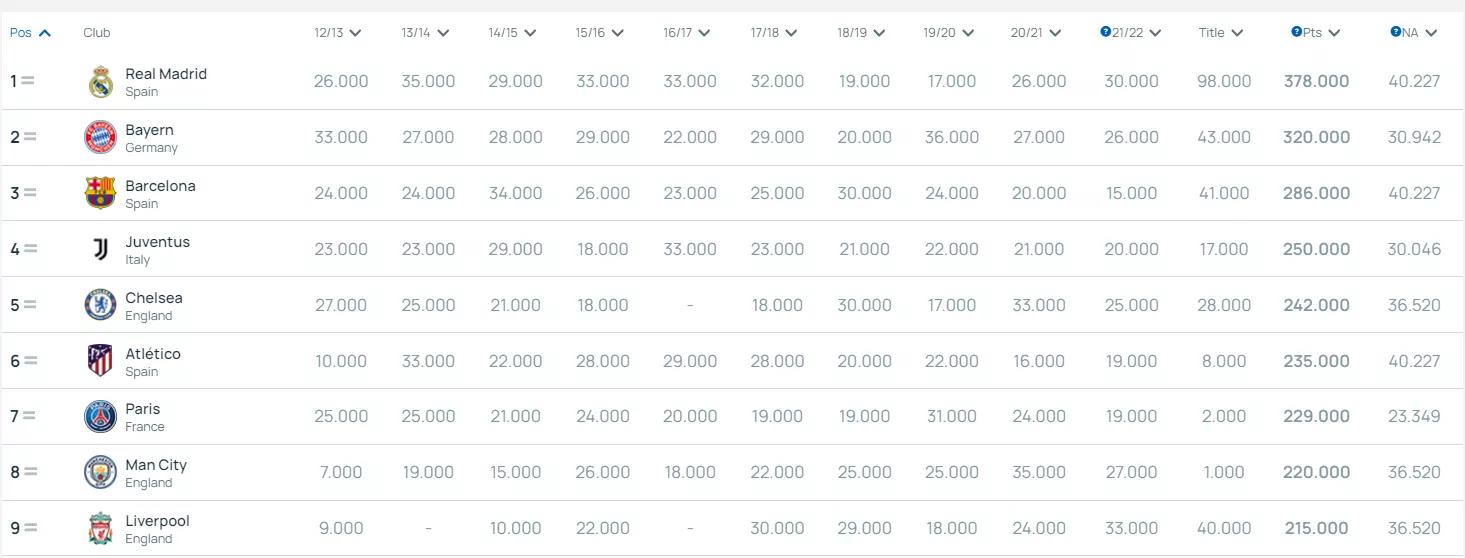This screenshot has height=558, width=1465.
Task: Sort clubs by total Pts
Action: pyautogui.click(x=1314, y=33)
